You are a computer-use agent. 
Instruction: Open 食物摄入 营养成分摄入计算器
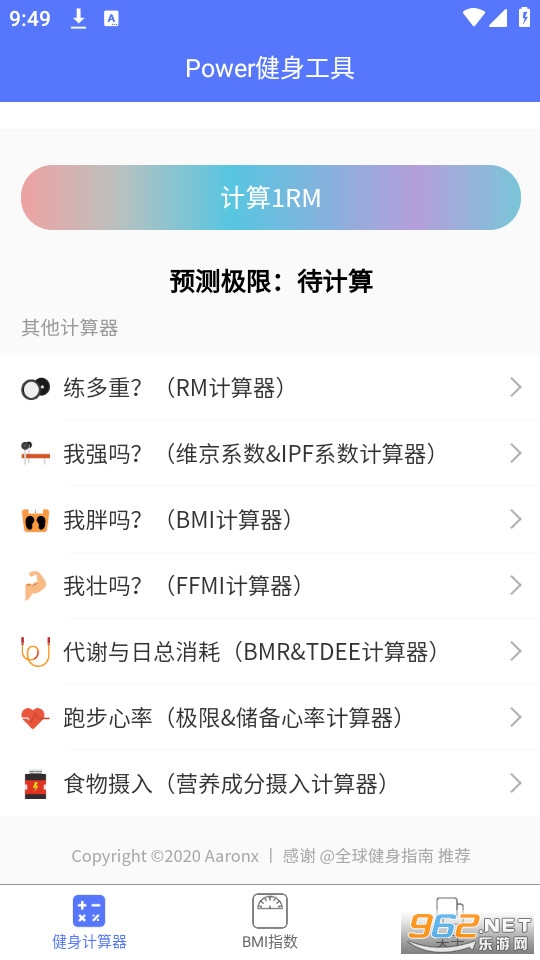270,784
